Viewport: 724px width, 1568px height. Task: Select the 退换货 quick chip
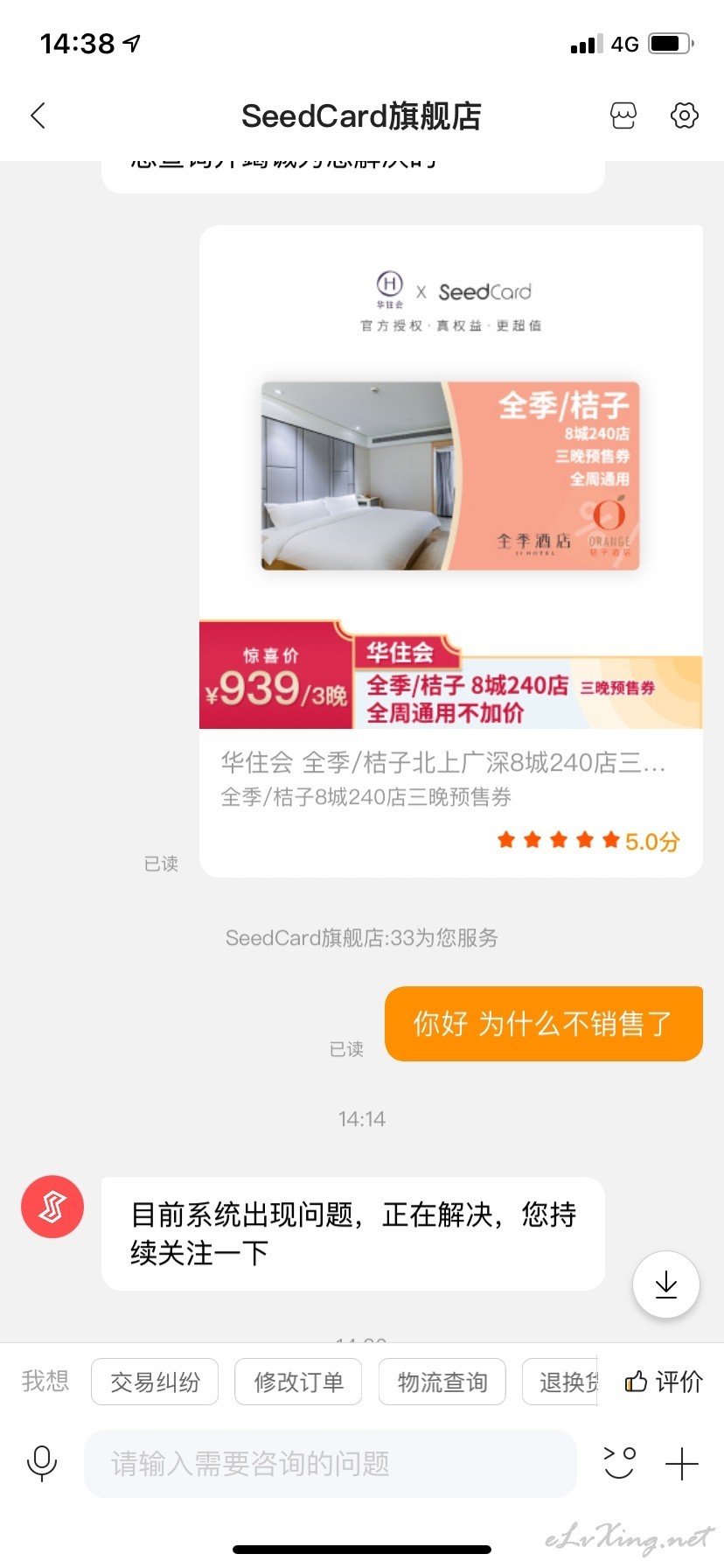tap(560, 1382)
